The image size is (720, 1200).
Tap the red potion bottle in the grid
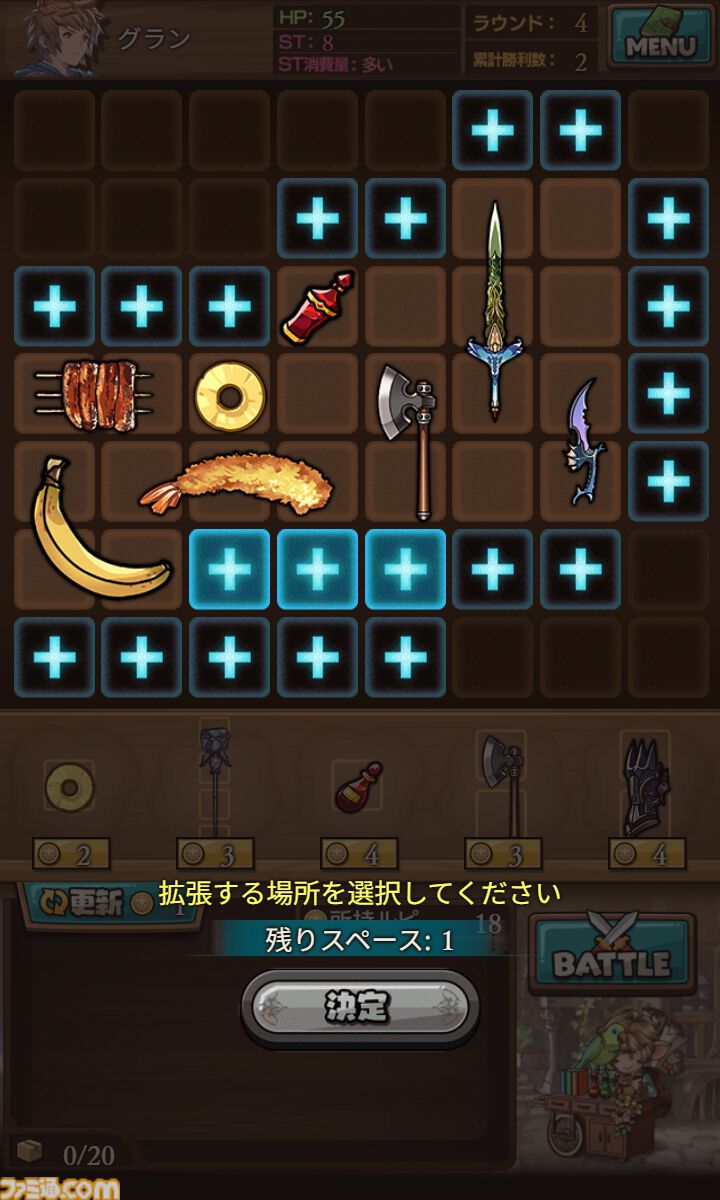pyautogui.click(x=316, y=308)
